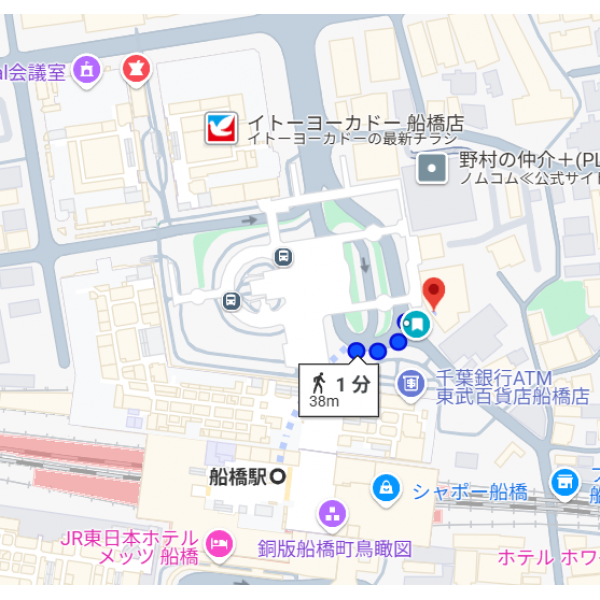Open the 会議室 marker at top left
600x600 pixels.
pos(88,69)
